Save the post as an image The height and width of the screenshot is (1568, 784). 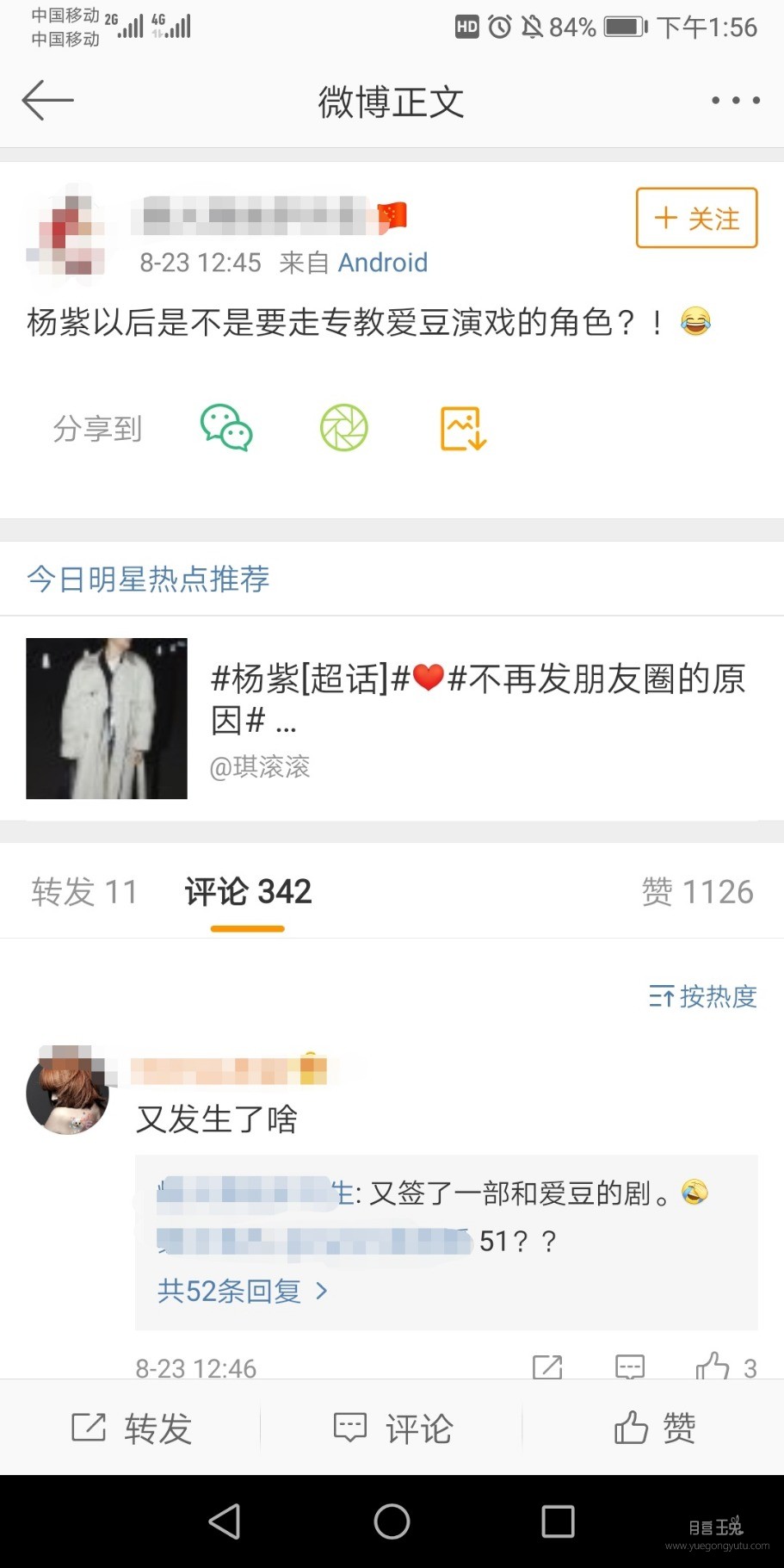click(463, 428)
